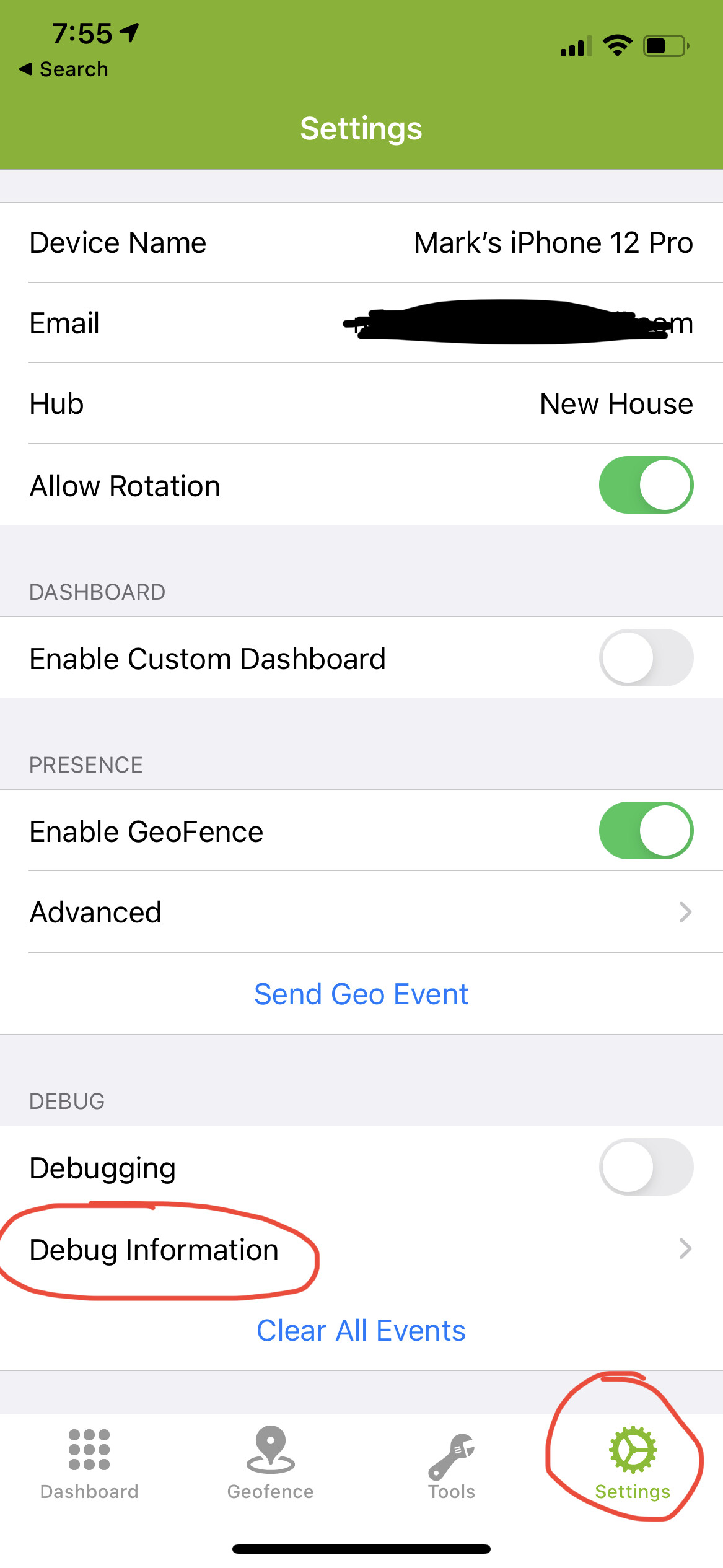Go to the Tools tab
This screenshot has width=723, height=1568.
click(x=452, y=1464)
